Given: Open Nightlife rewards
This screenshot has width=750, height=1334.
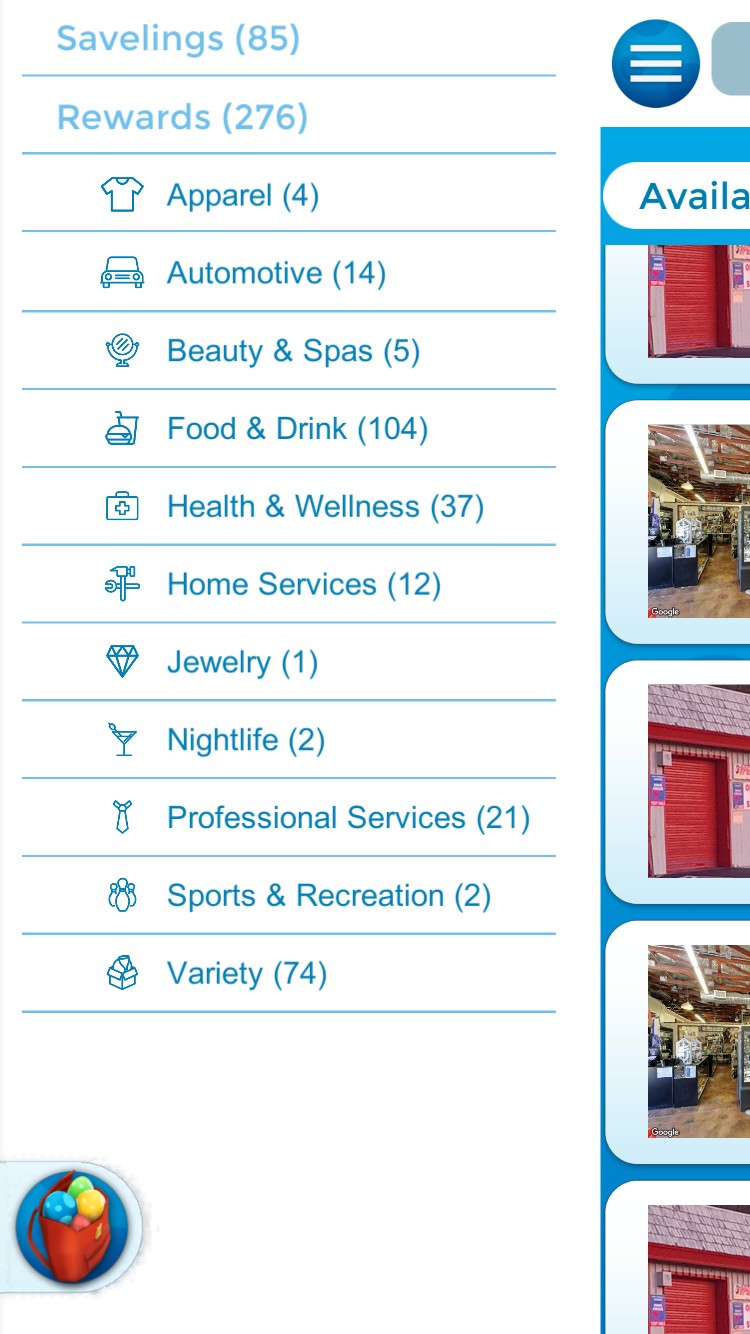Looking at the screenshot, I should [x=245, y=741].
